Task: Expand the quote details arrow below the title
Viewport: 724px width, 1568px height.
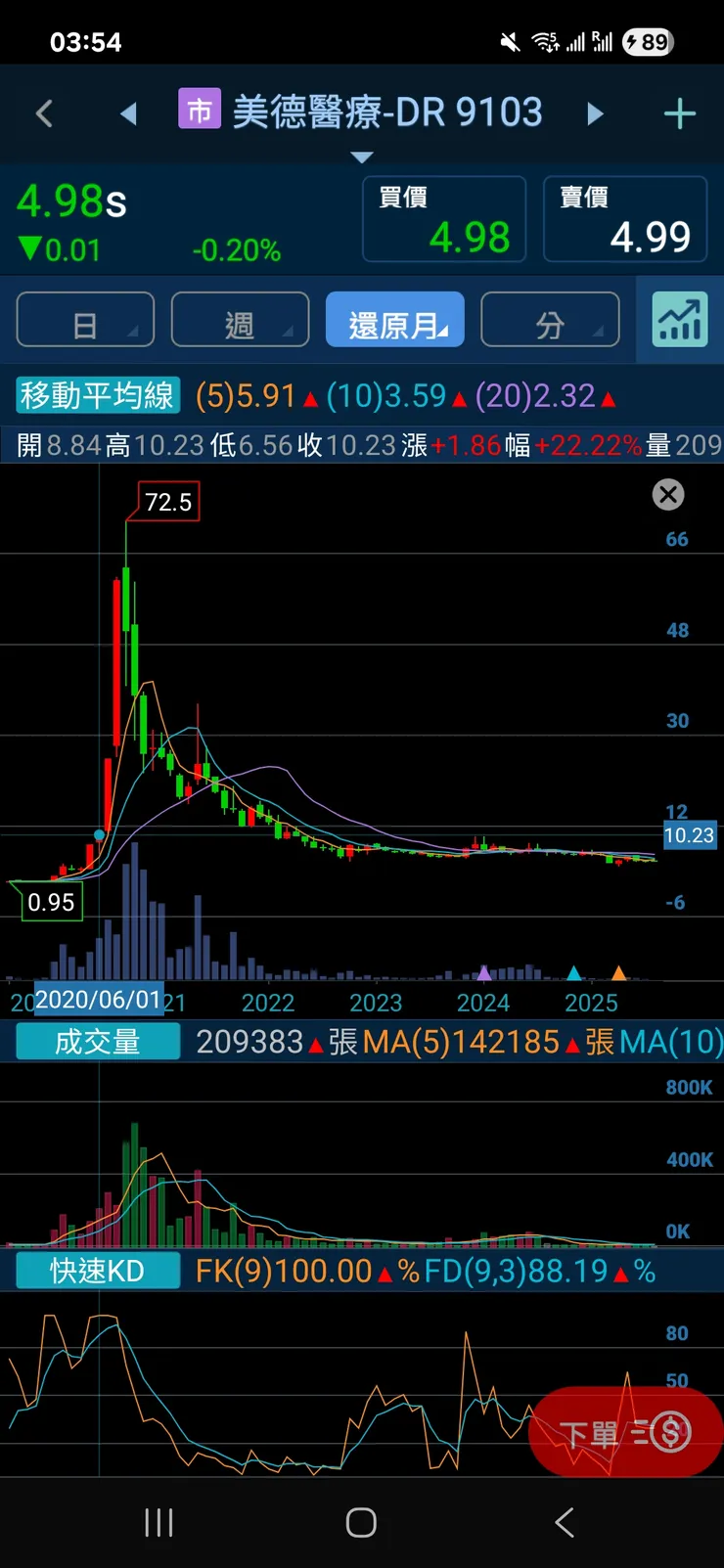Action: click(x=362, y=157)
